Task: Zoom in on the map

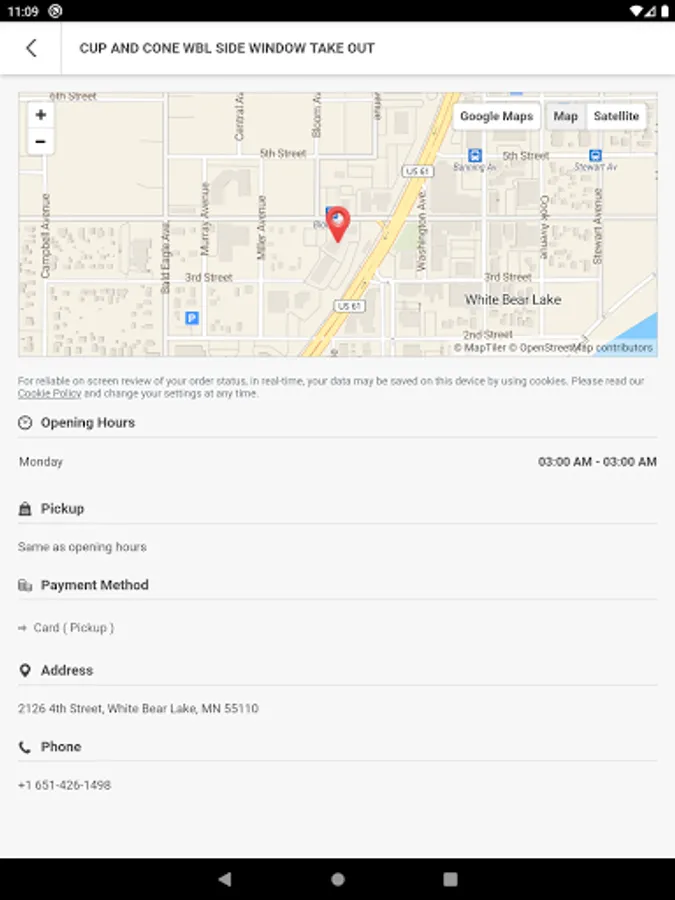Action: (40, 115)
